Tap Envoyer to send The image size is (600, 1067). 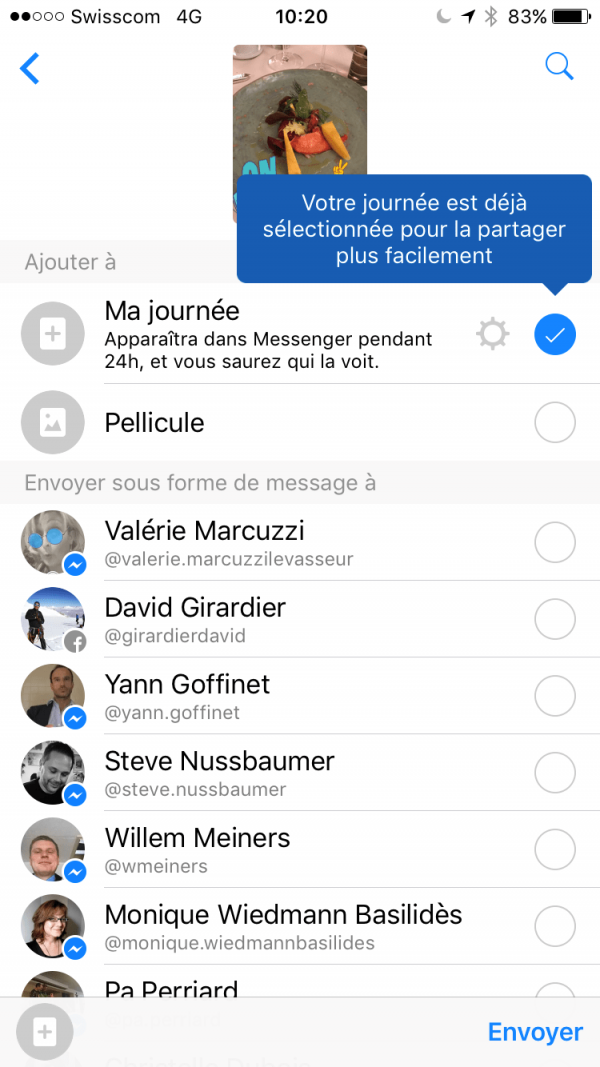(x=535, y=1032)
